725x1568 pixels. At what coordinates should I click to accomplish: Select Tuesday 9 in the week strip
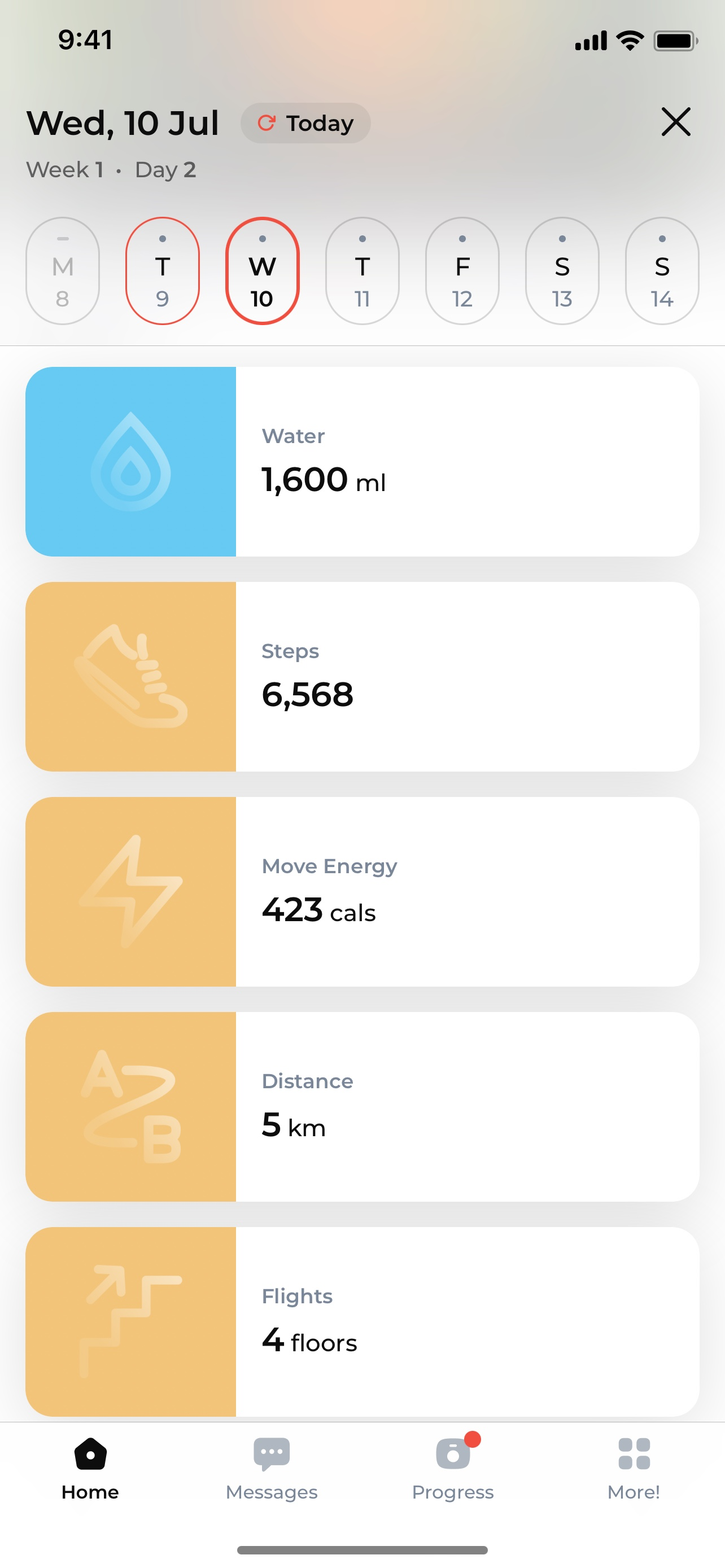(x=163, y=271)
